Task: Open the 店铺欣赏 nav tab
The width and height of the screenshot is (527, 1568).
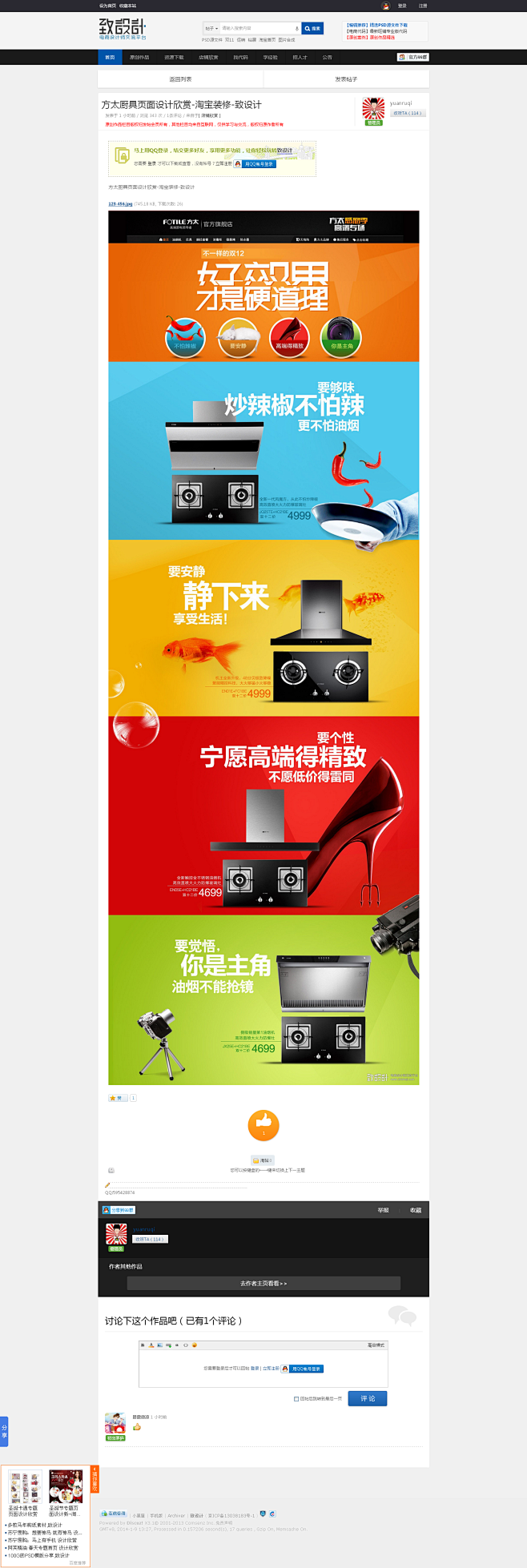Action: (208, 57)
